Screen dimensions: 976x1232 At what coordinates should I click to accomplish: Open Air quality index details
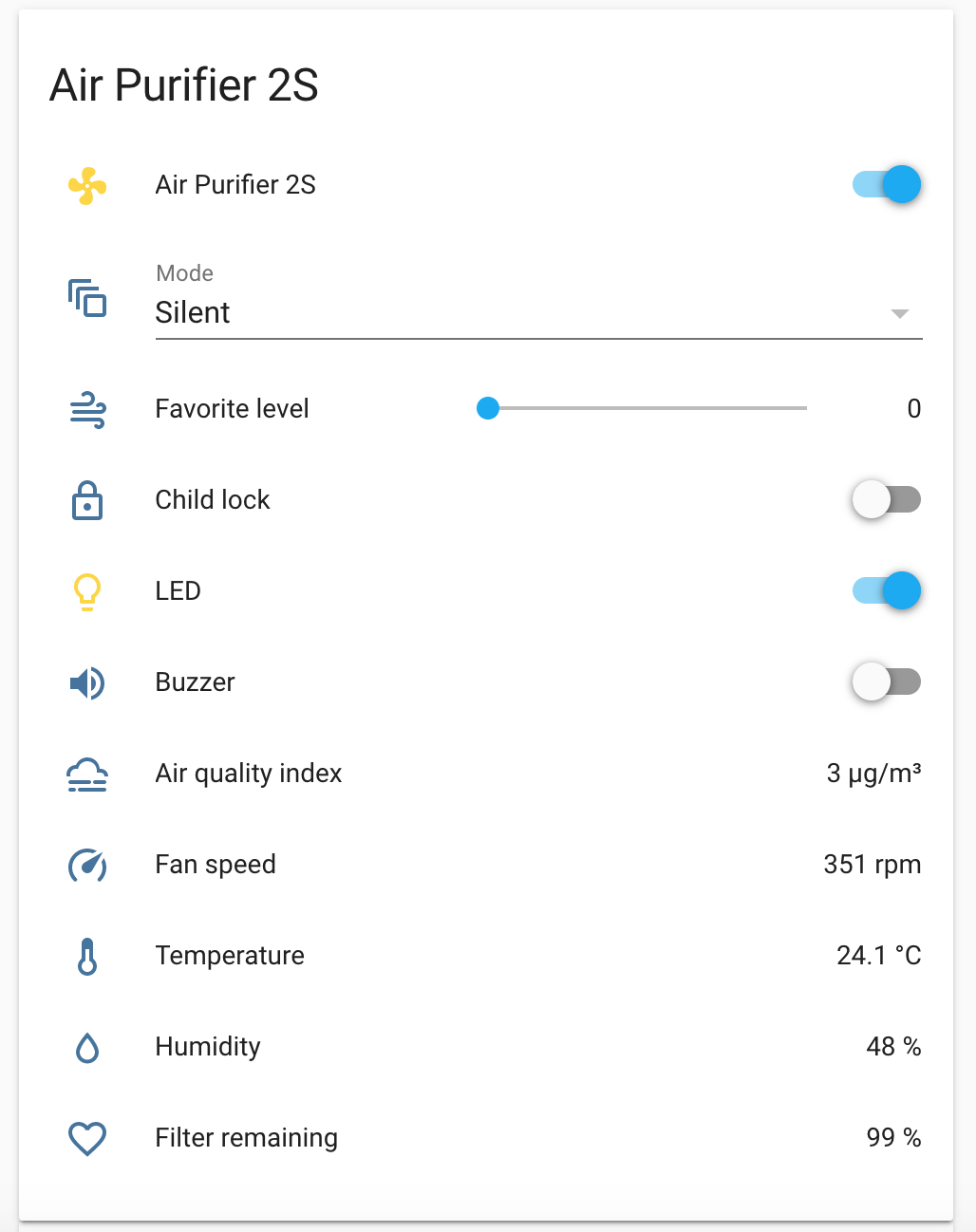249,773
